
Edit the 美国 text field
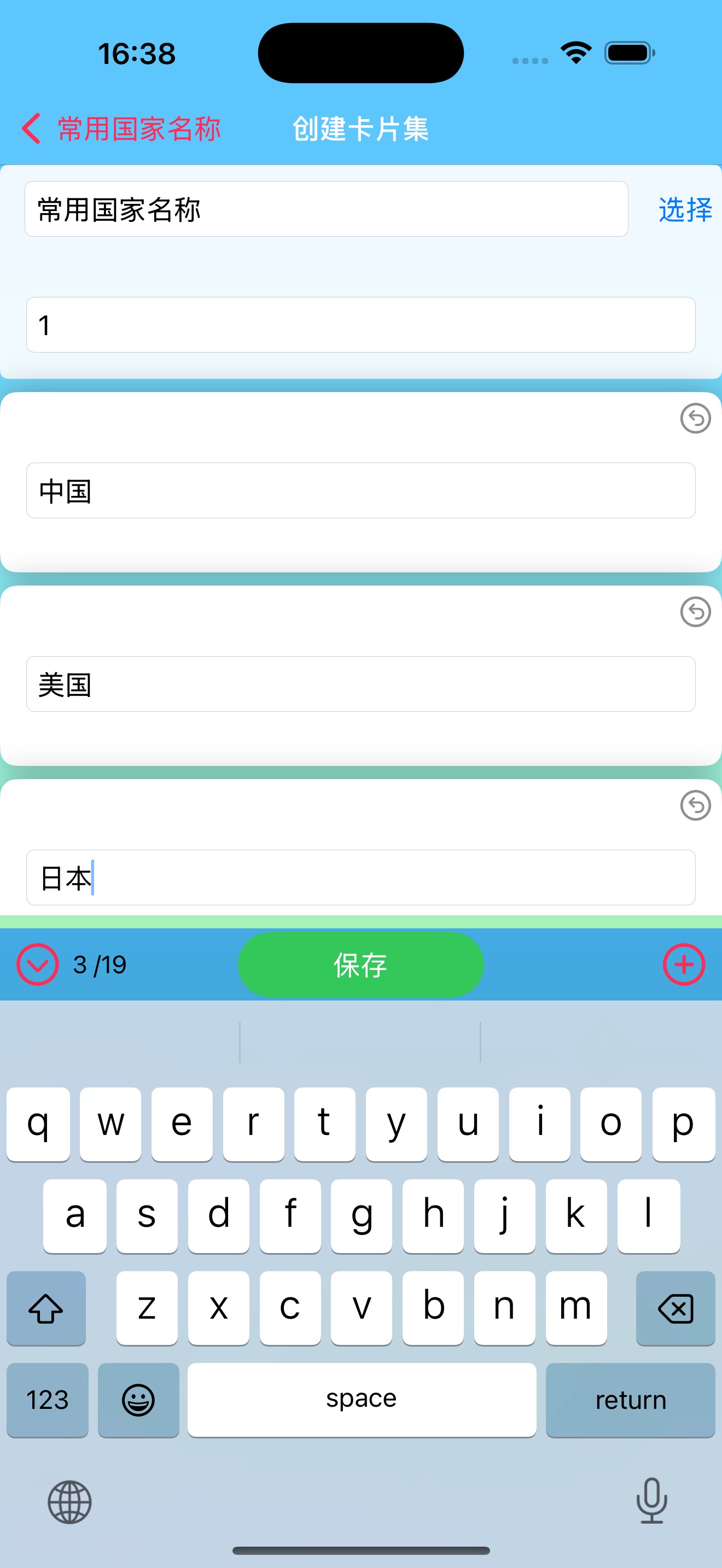[x=360, y=684]
